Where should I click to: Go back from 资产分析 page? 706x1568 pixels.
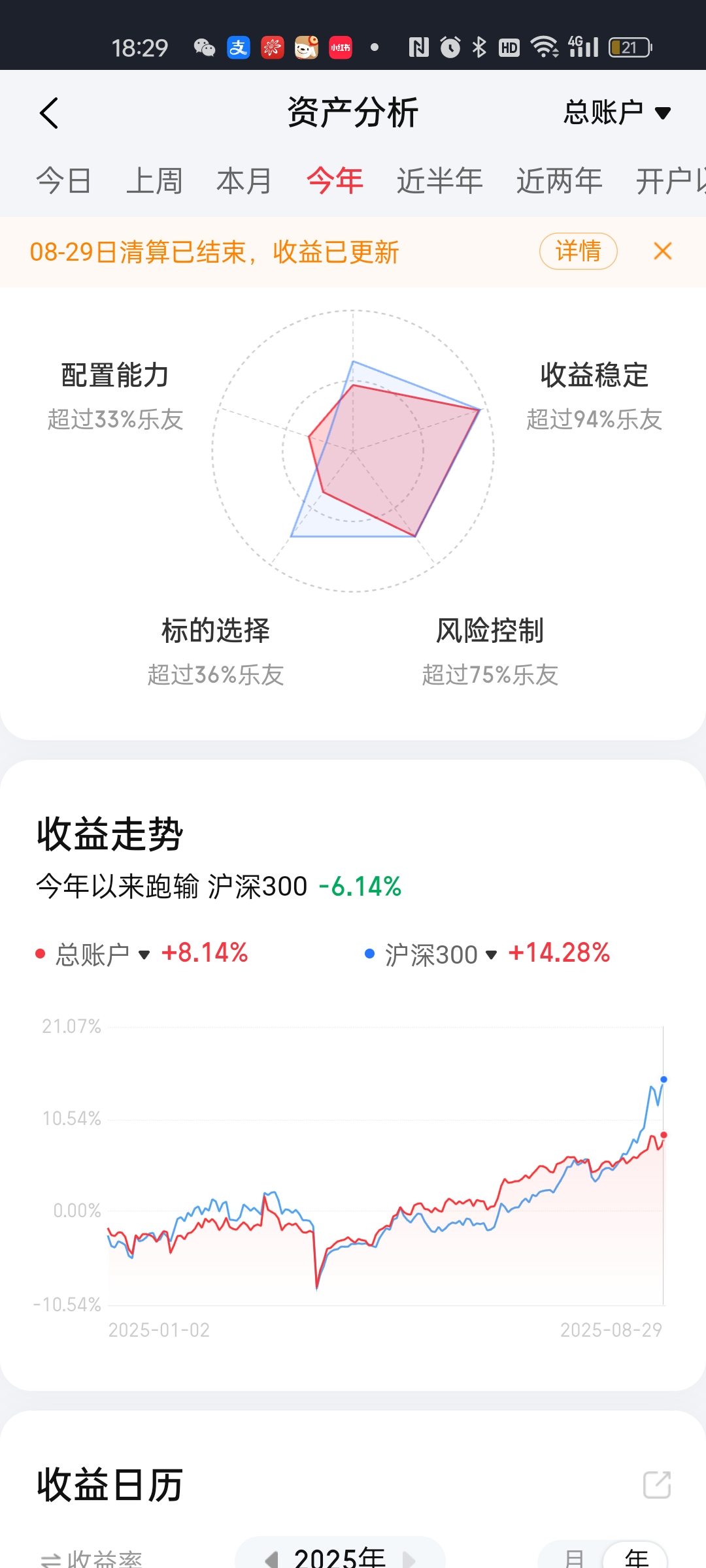tap(49, 113)
